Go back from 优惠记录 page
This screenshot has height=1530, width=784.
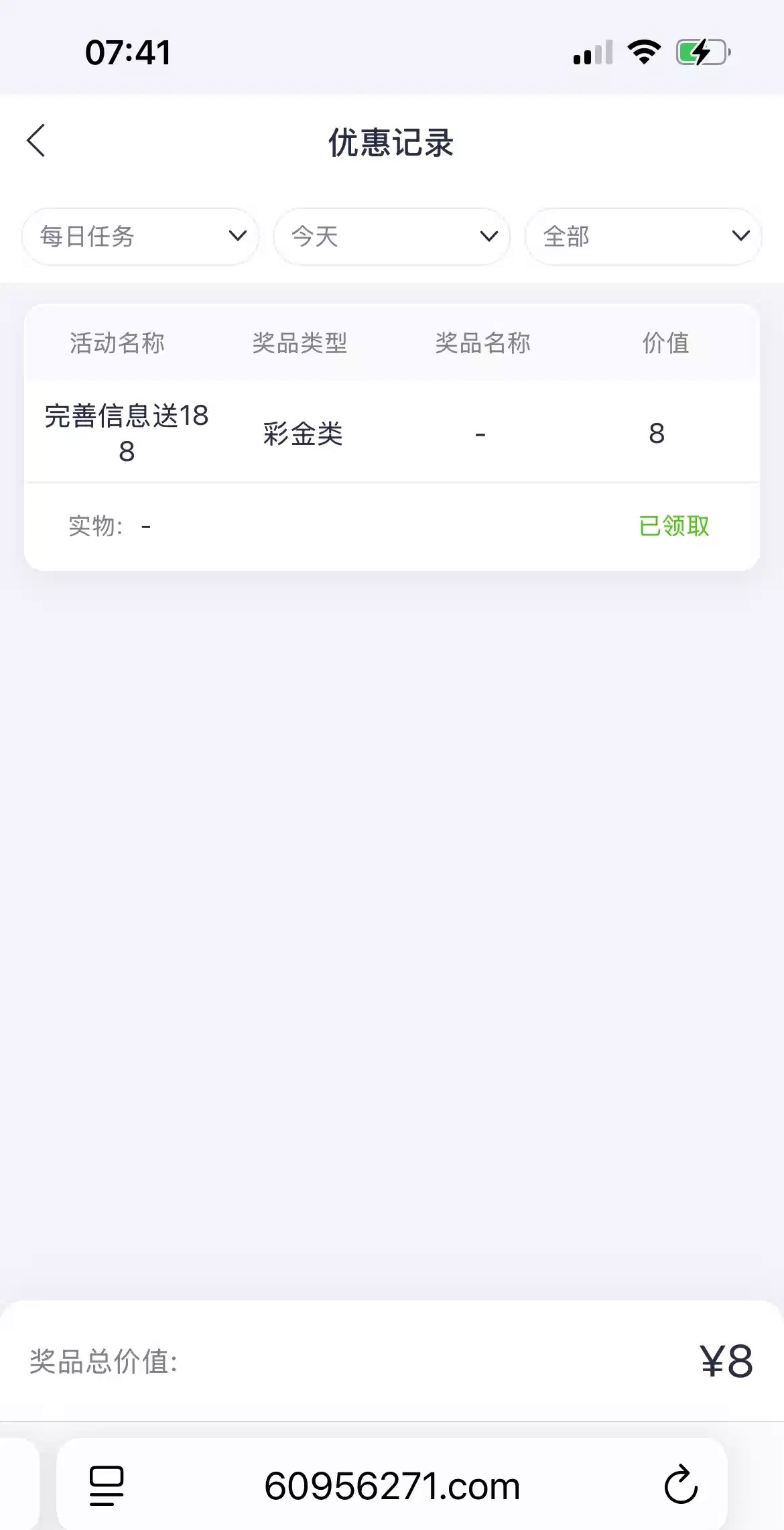click(x=36, y=141)
